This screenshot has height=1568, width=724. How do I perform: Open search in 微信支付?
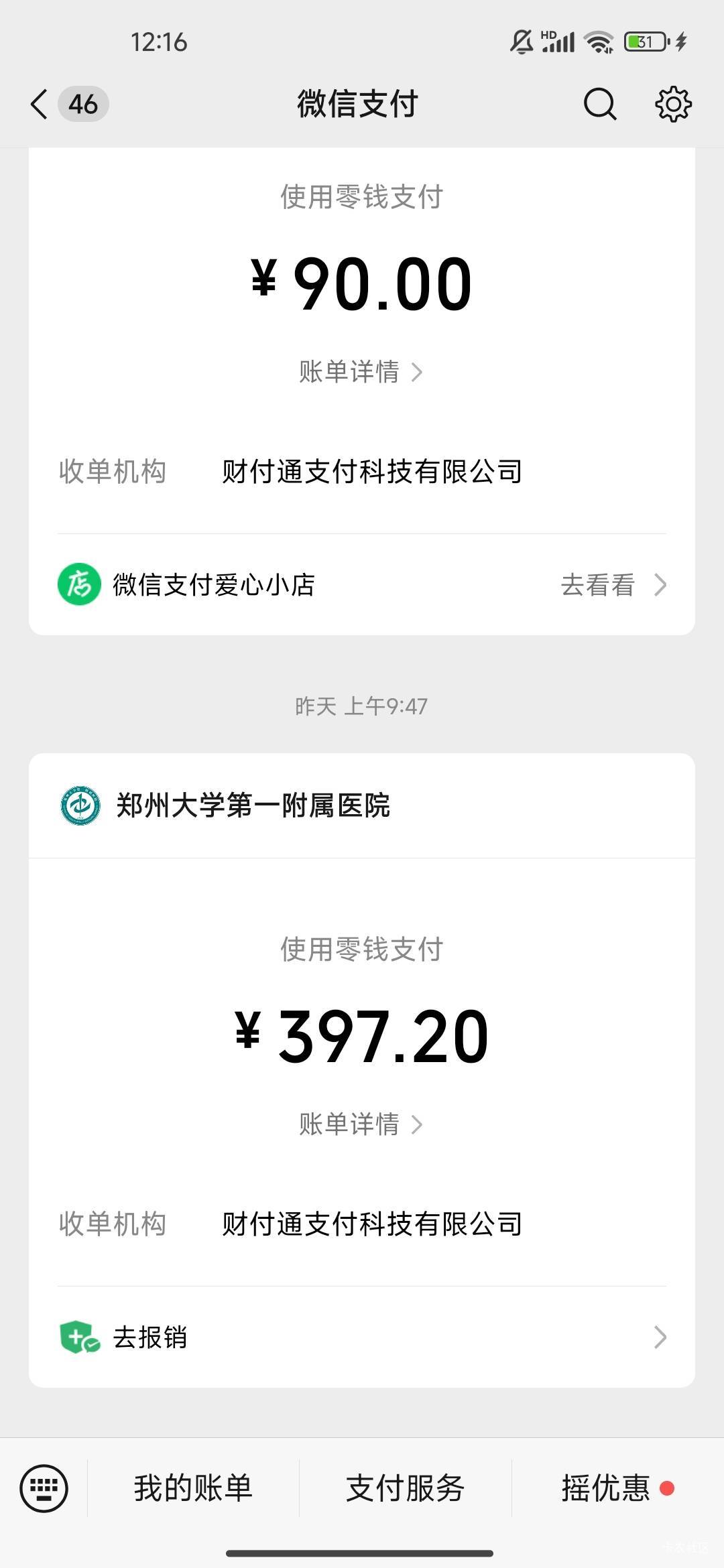(599, 105)
